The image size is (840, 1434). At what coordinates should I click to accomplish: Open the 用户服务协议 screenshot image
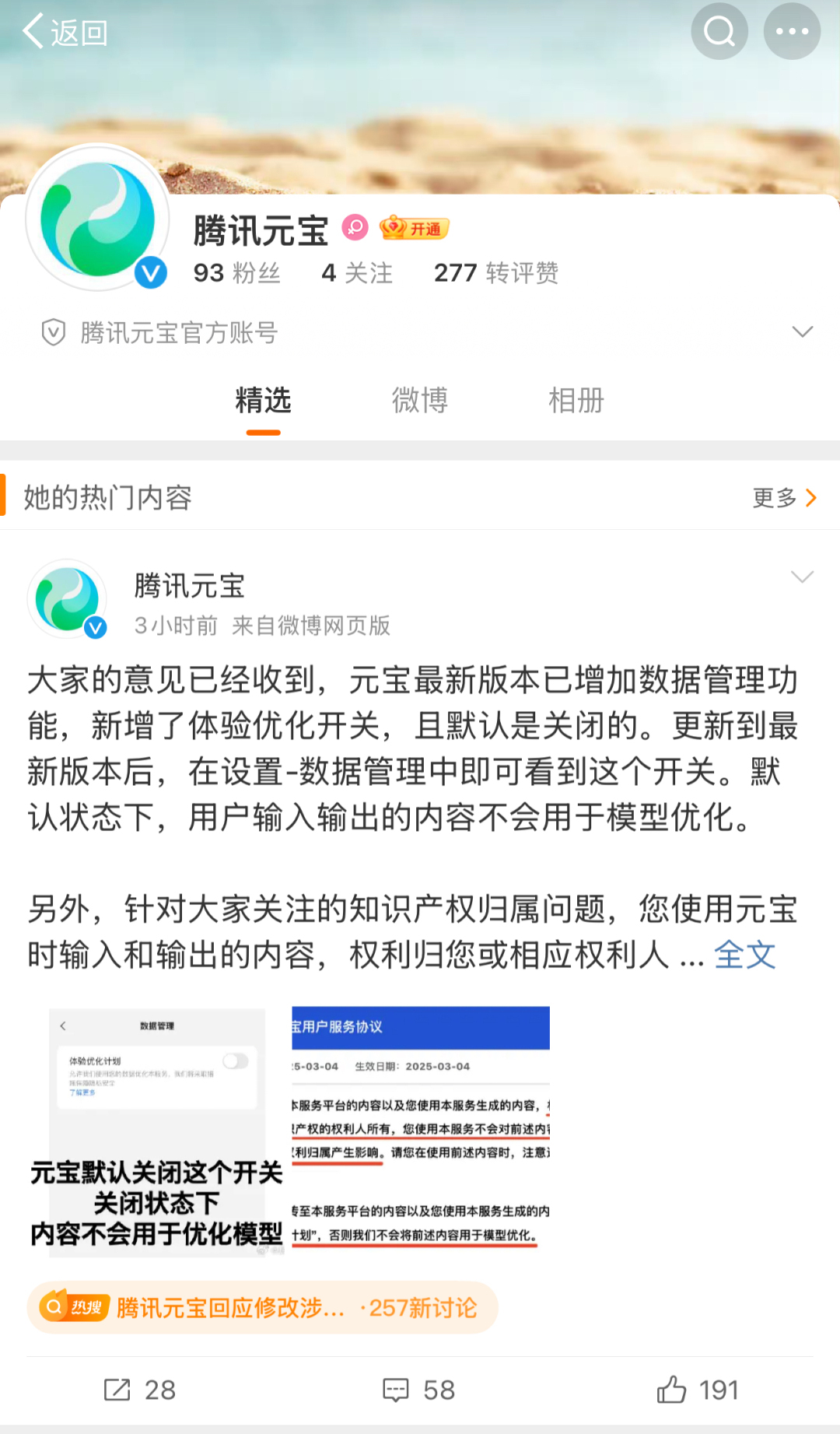point(421,1128)
